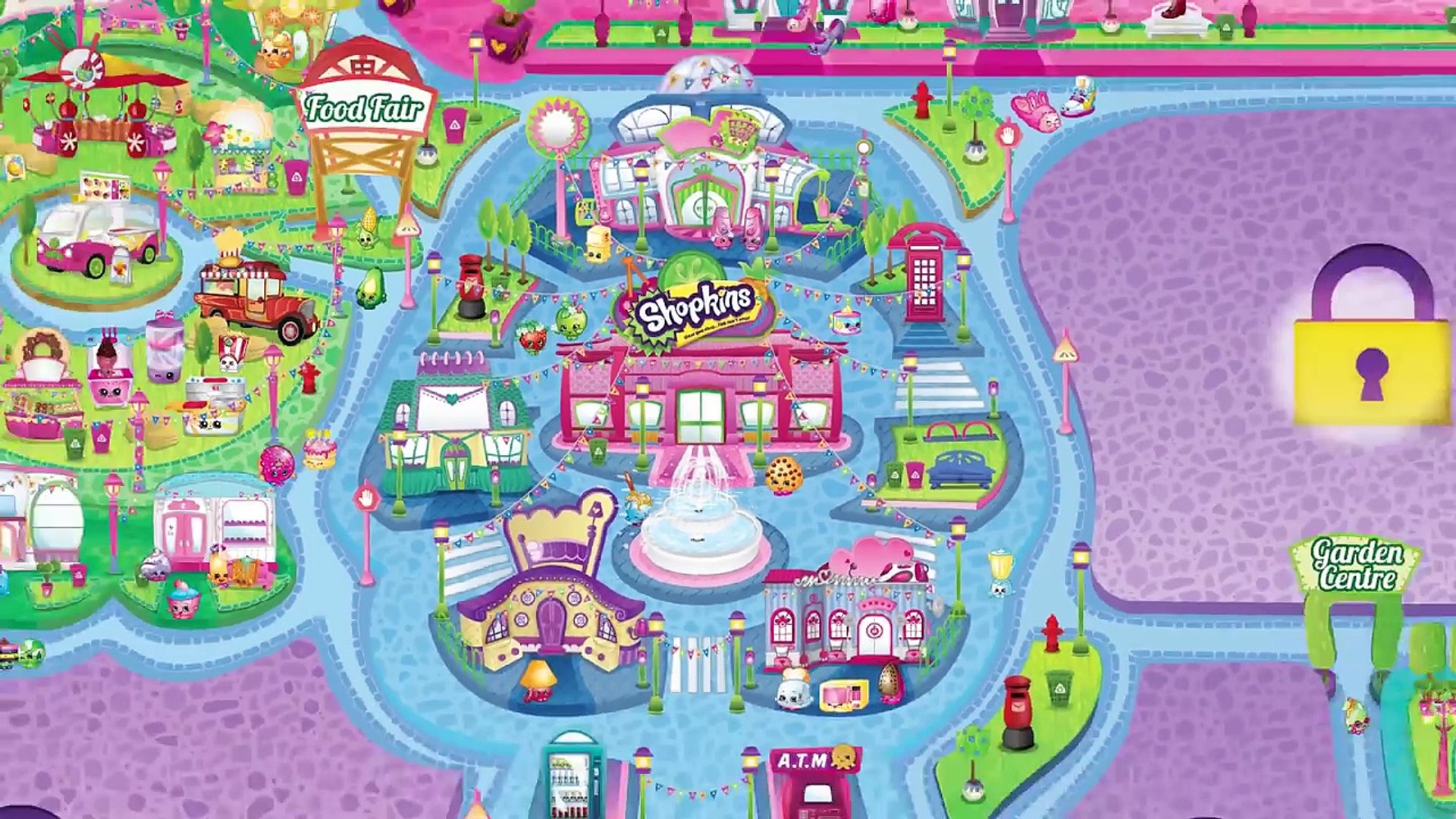The image size is (1456, 819).
Task: Open the purple and yellow bed shop
Action: point(552,599)
